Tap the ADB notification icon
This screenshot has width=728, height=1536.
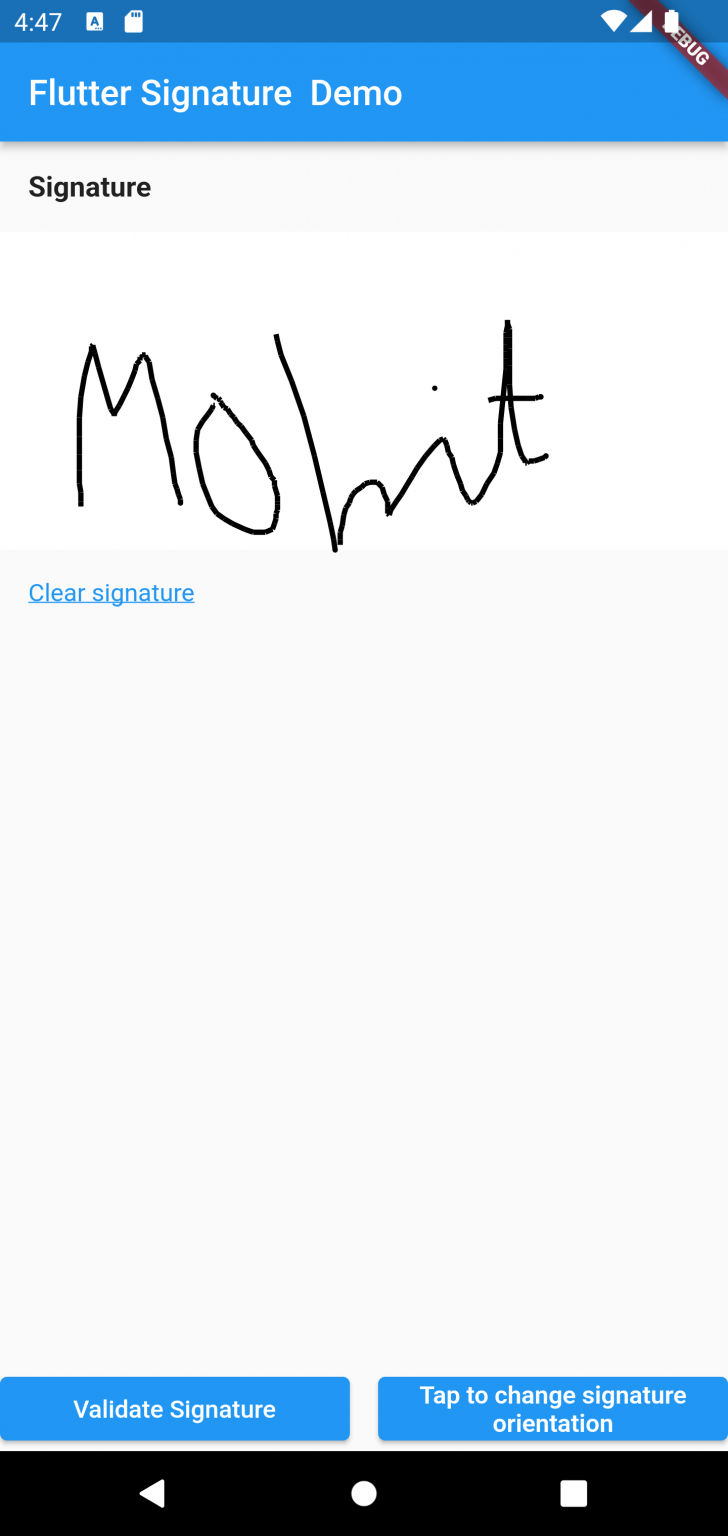tap(95, 21)
